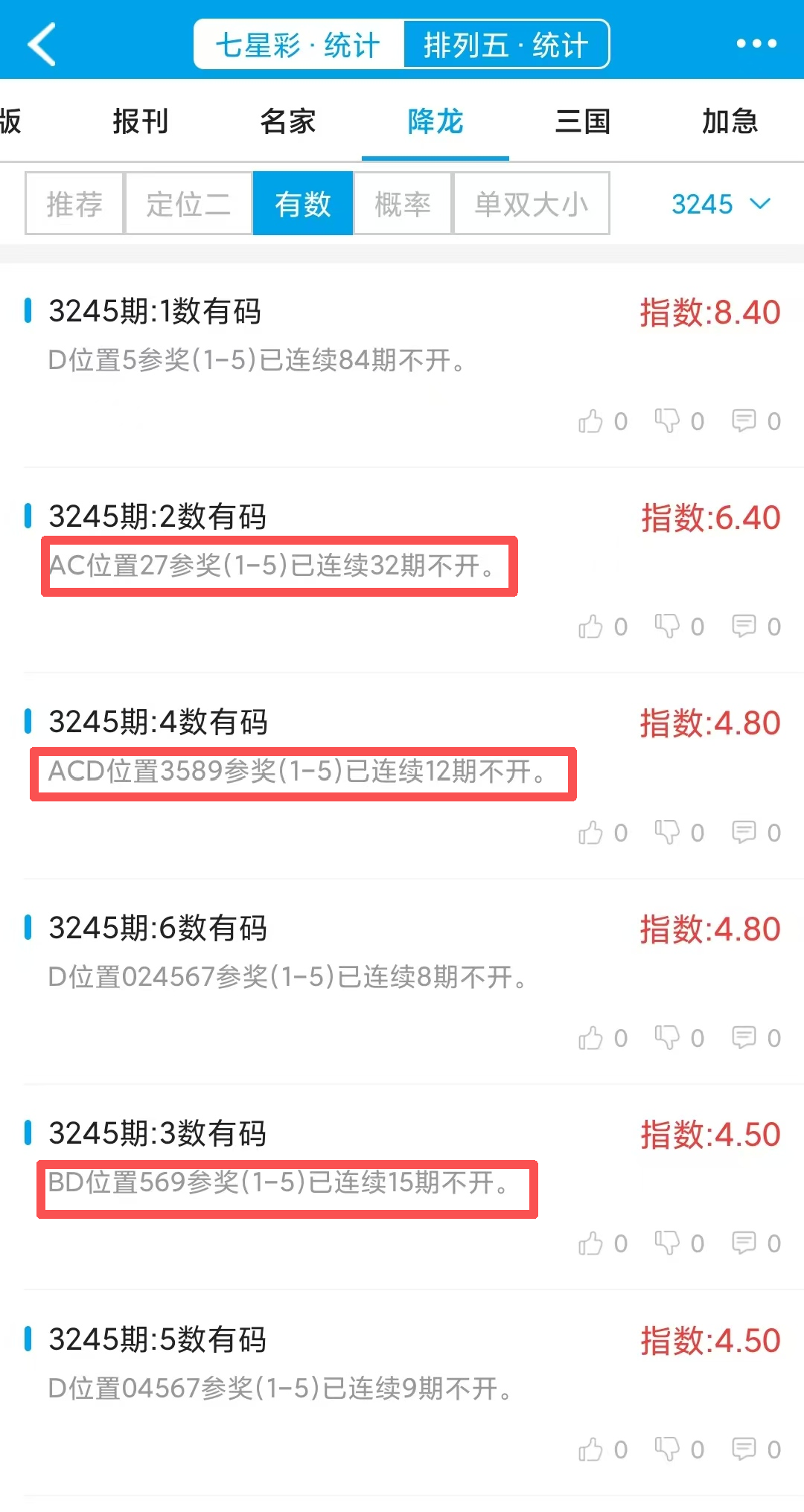Switch to the 名家 tab

point(287,121)
